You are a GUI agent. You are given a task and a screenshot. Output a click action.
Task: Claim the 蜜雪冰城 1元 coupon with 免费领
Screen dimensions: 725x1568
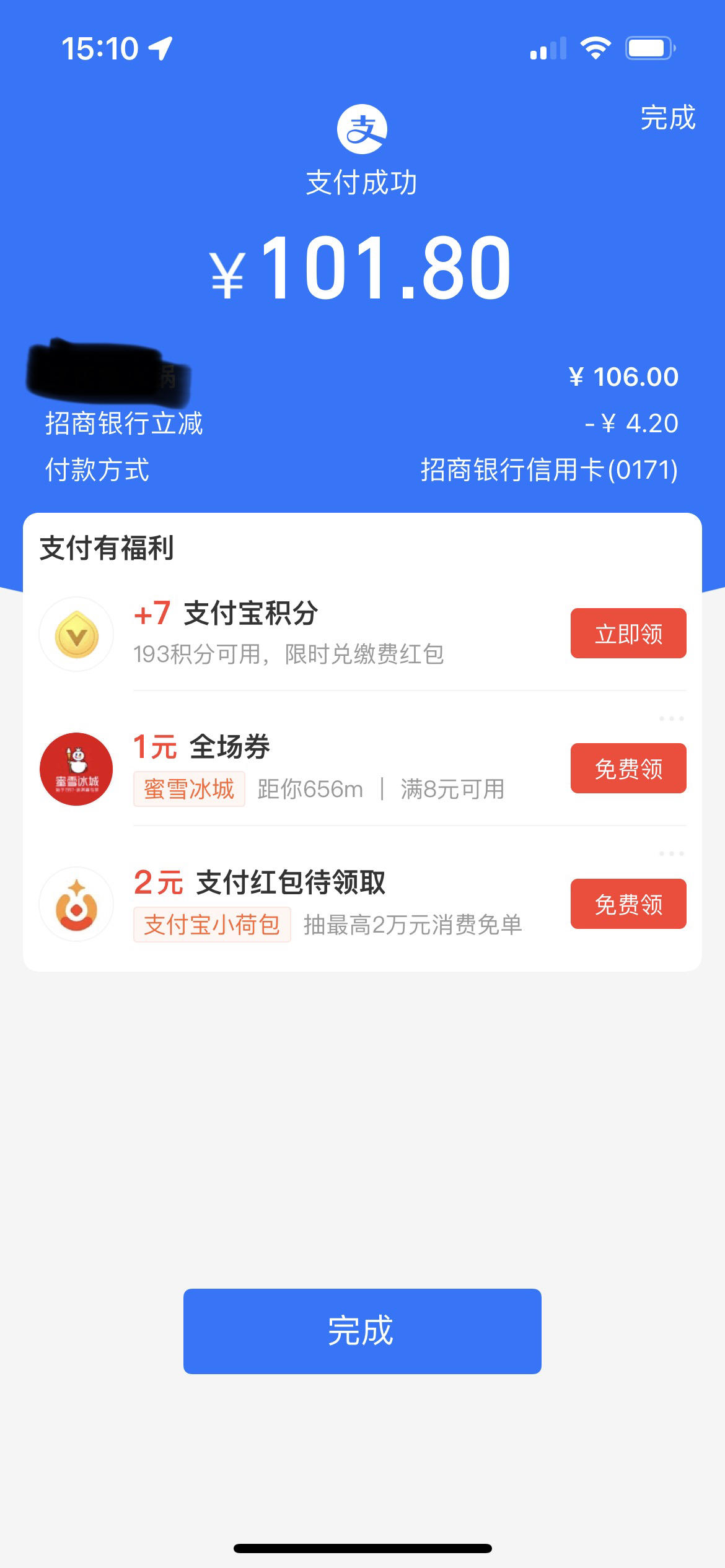click(x=628, y=769)
